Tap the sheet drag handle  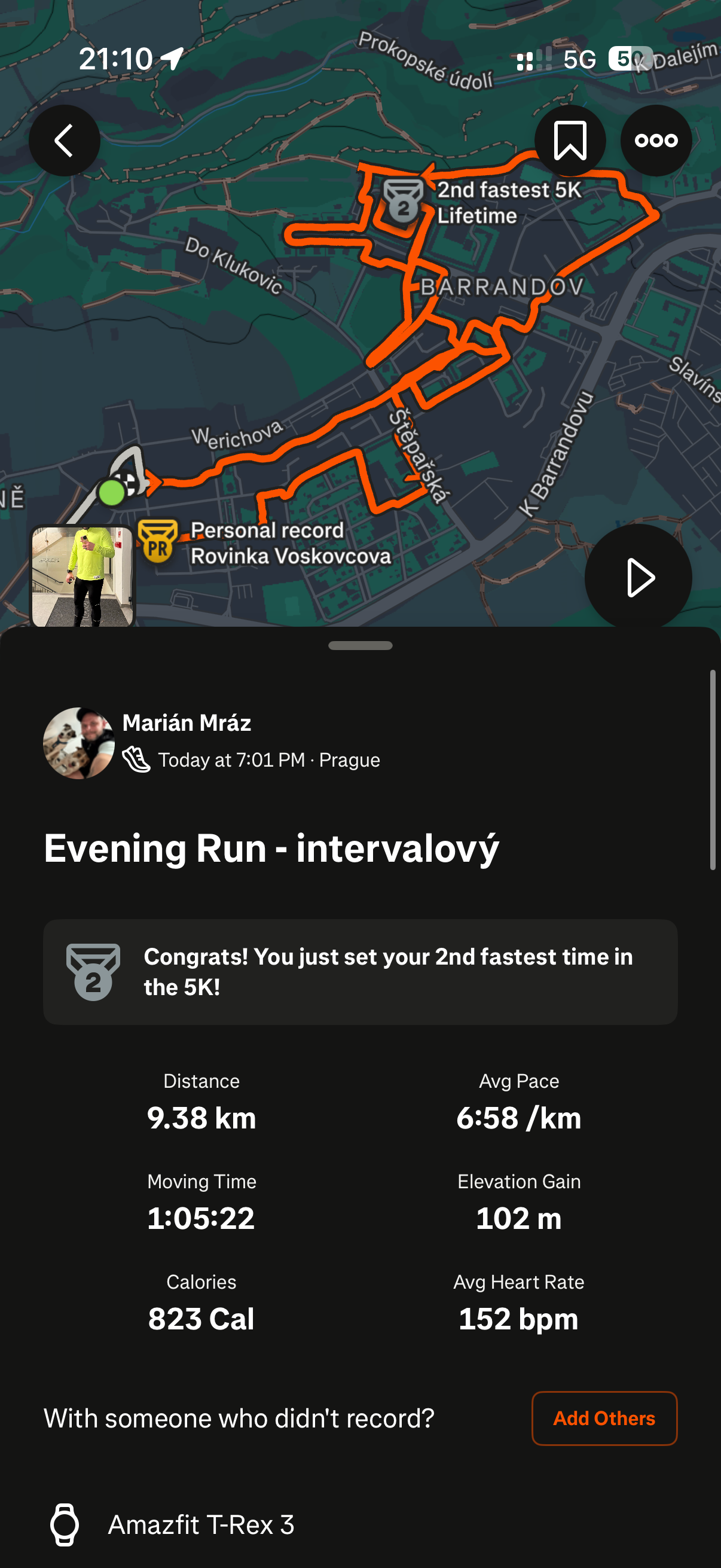tap(360, 645)
